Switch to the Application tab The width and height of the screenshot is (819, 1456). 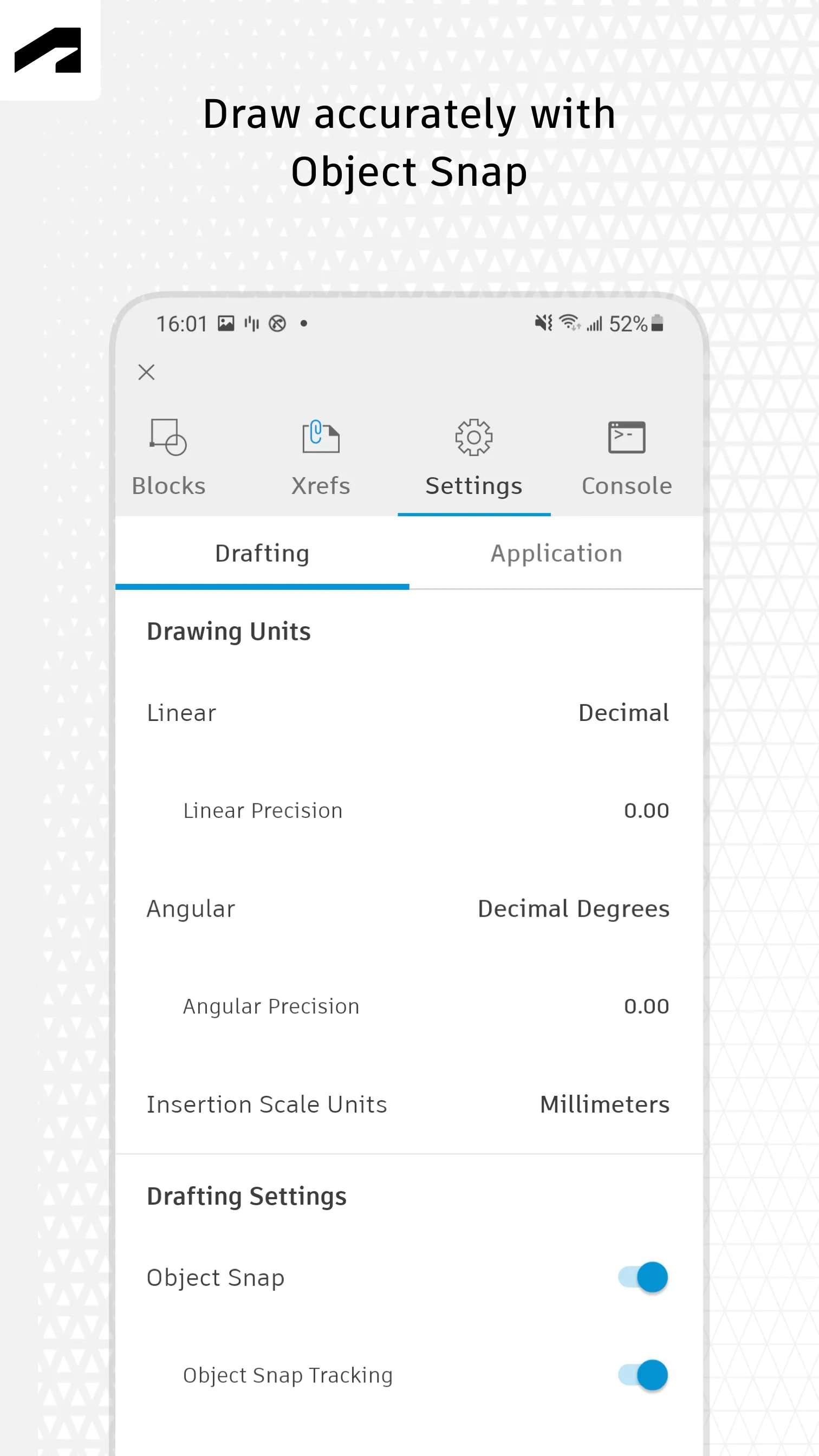pos(556,554)
